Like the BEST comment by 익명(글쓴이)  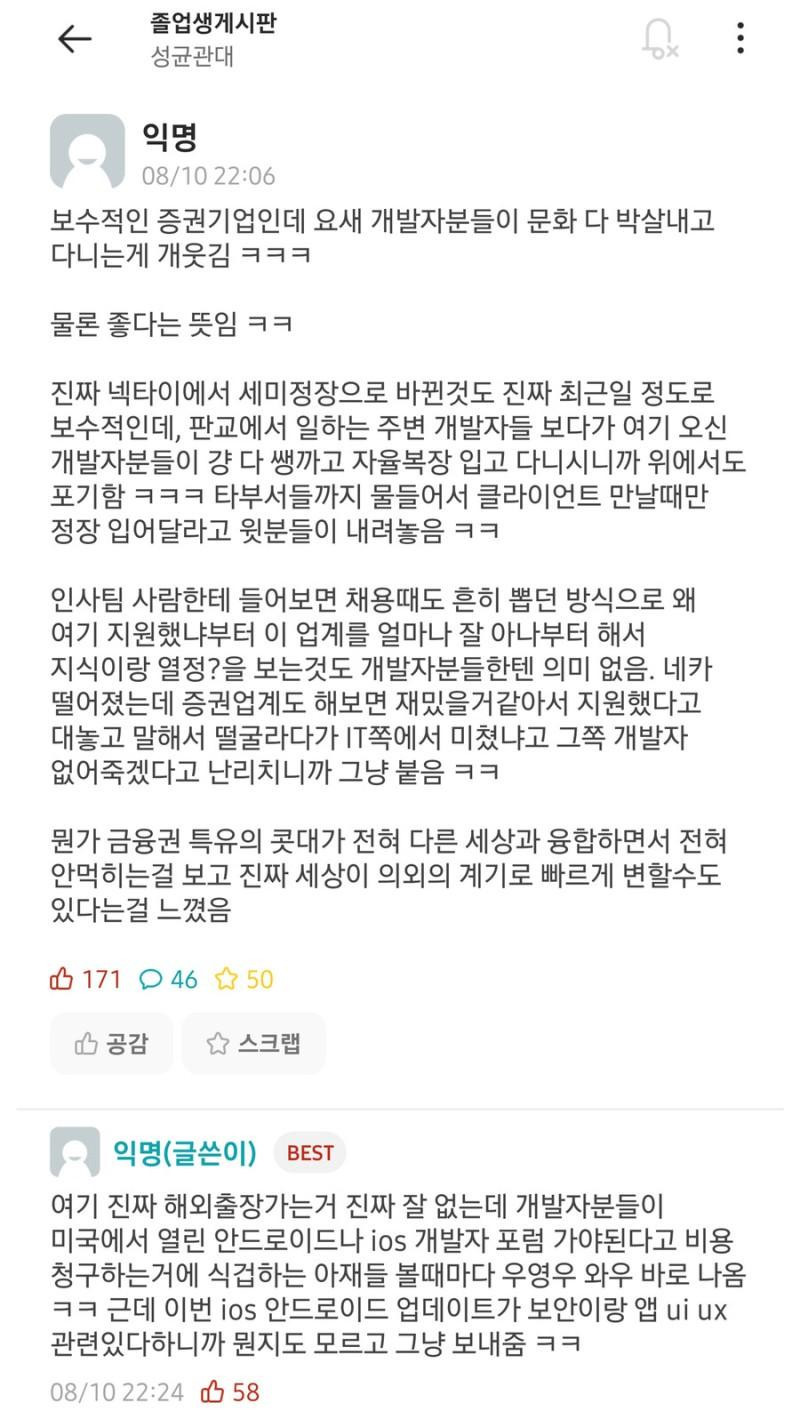click(213, 1391)
